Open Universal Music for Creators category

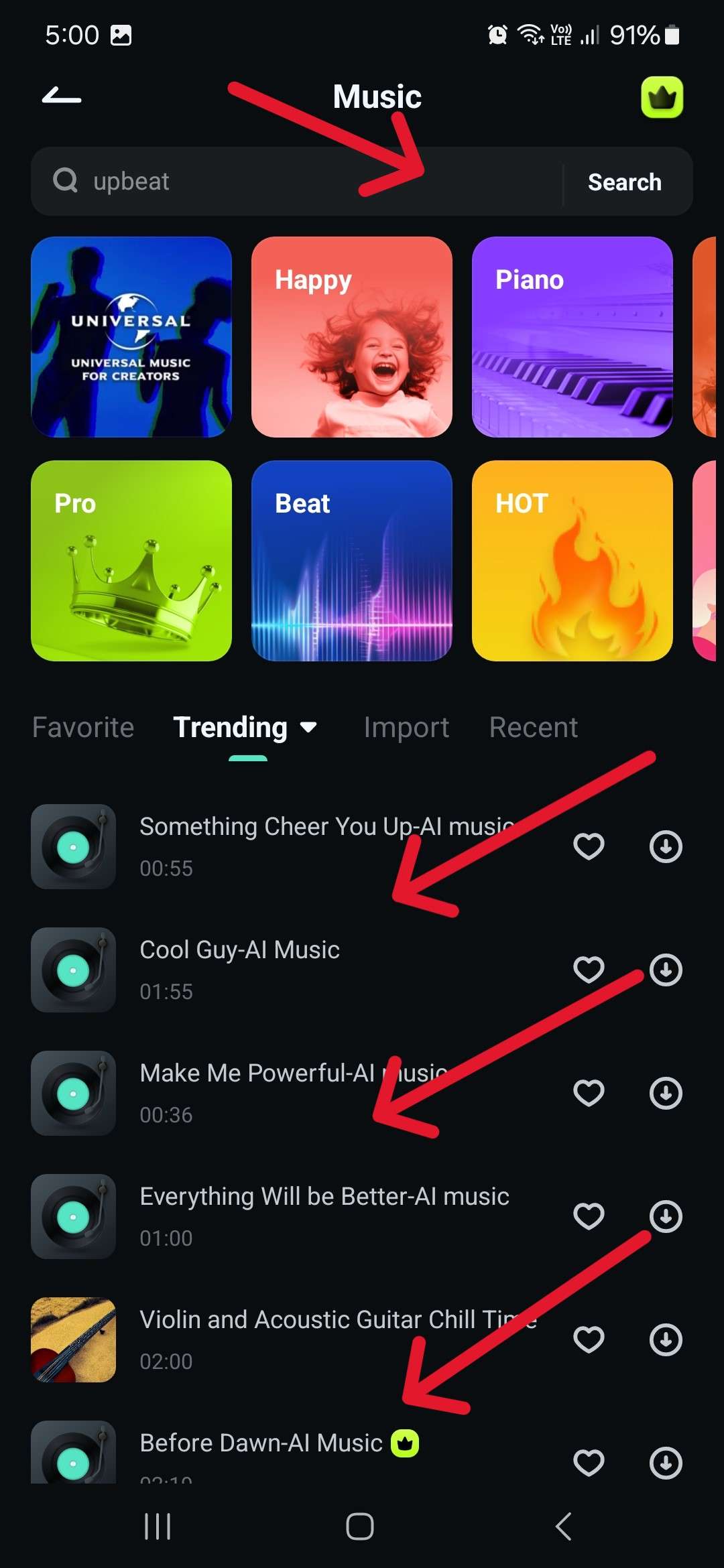pos(131,337)
